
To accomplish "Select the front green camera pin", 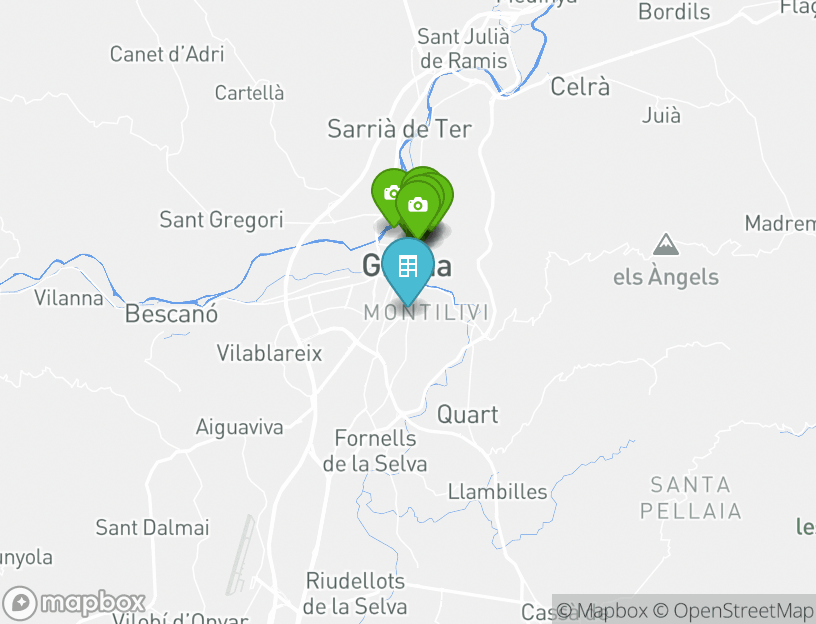I will tap(418, 206).
